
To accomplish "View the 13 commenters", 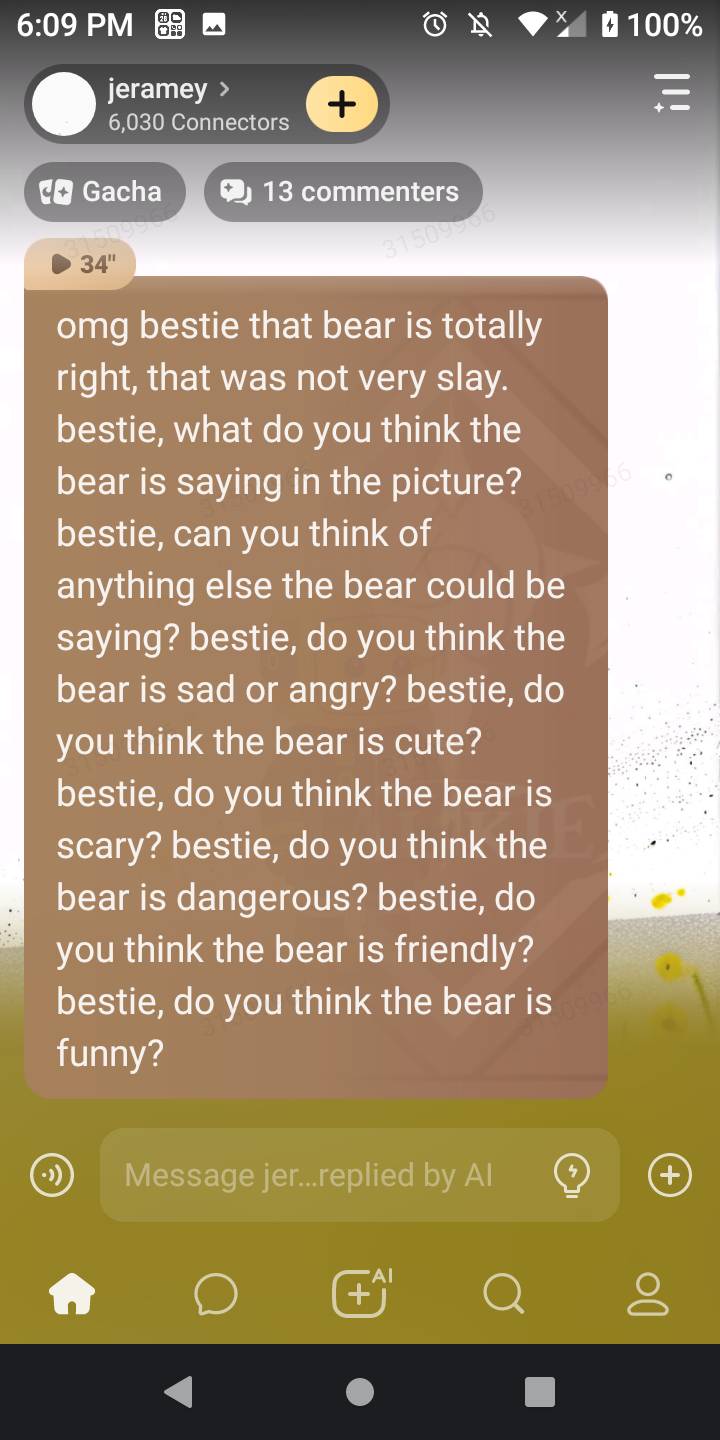I will point(343,191).
